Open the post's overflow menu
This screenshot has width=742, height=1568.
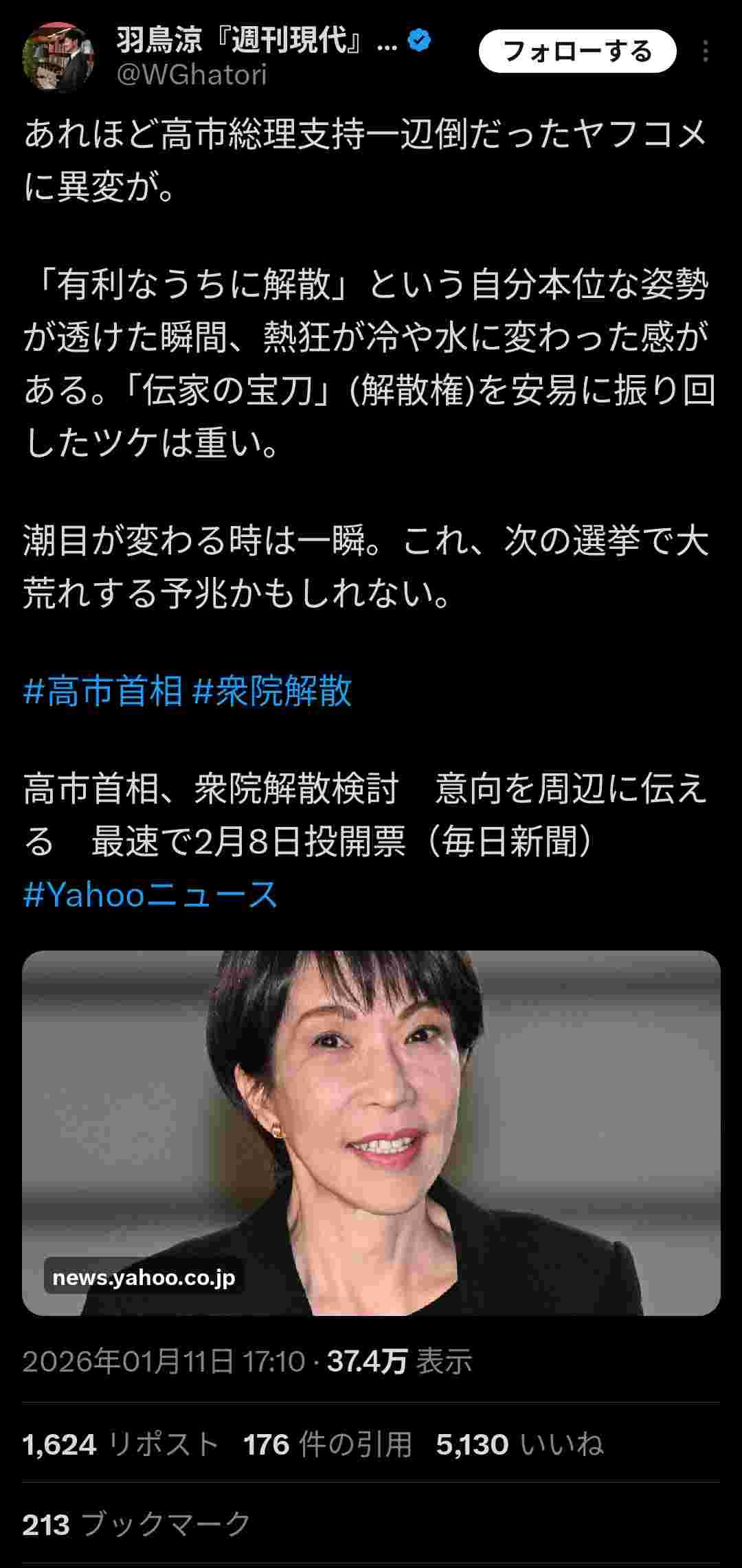click(706, 52)
